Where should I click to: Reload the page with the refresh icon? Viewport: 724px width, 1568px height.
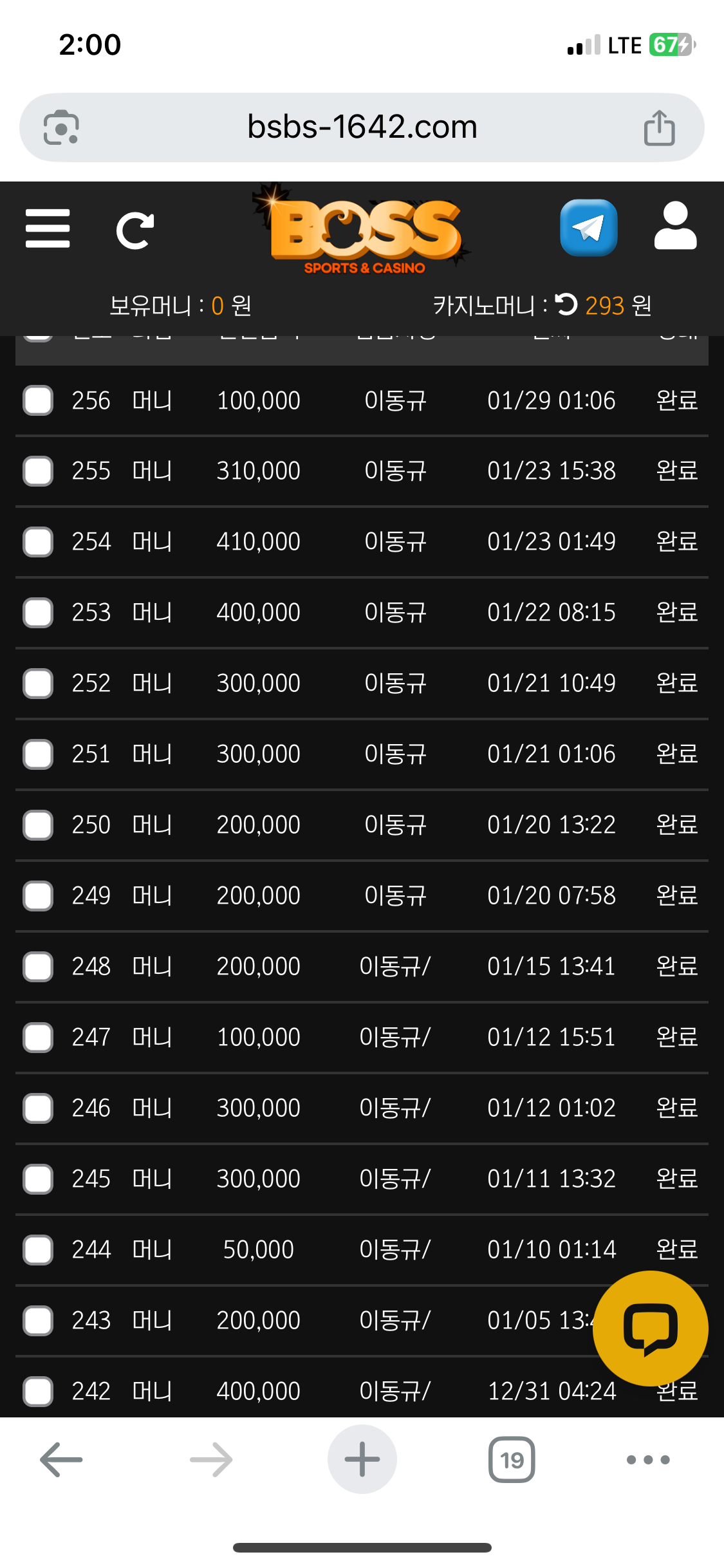[135, 230]
